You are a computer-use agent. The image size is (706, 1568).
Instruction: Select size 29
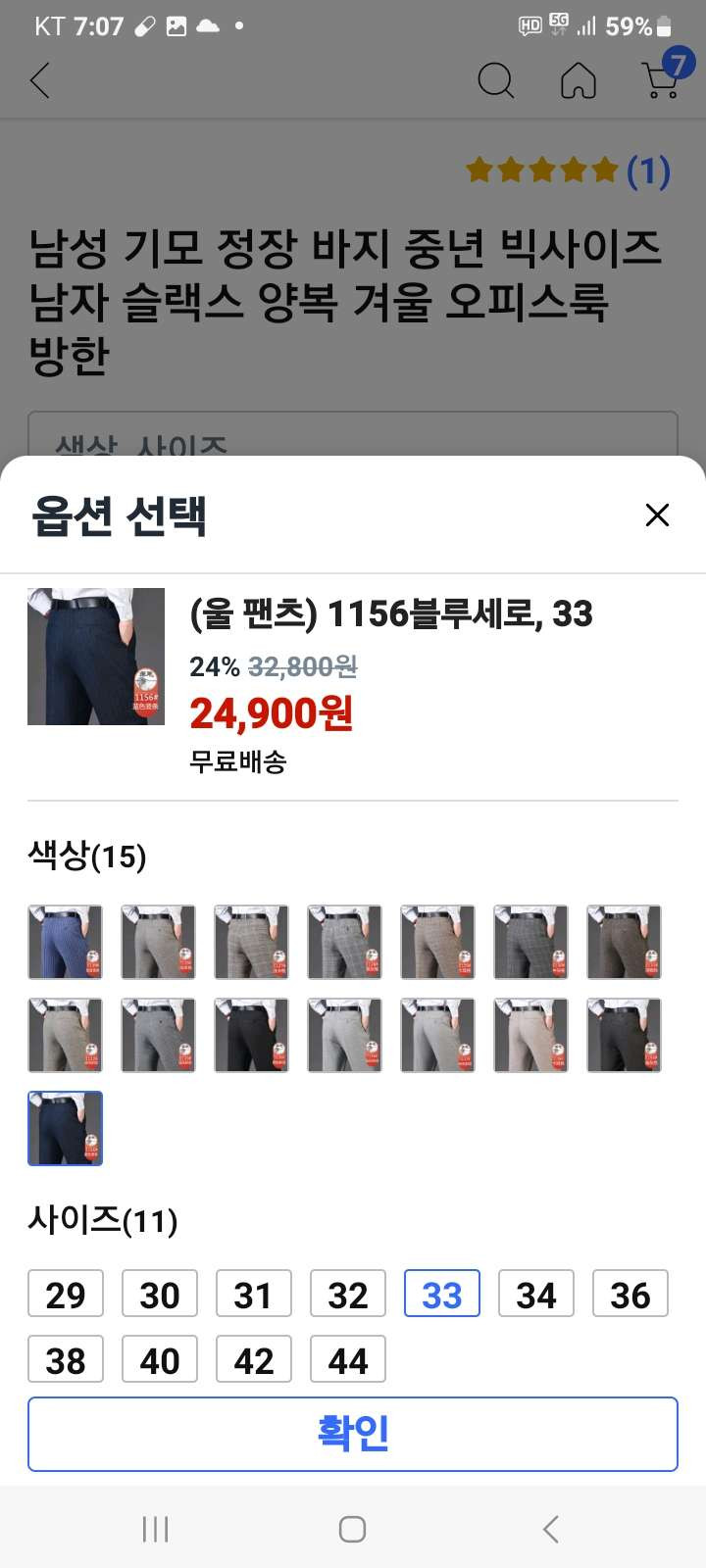coord(66,1294)
